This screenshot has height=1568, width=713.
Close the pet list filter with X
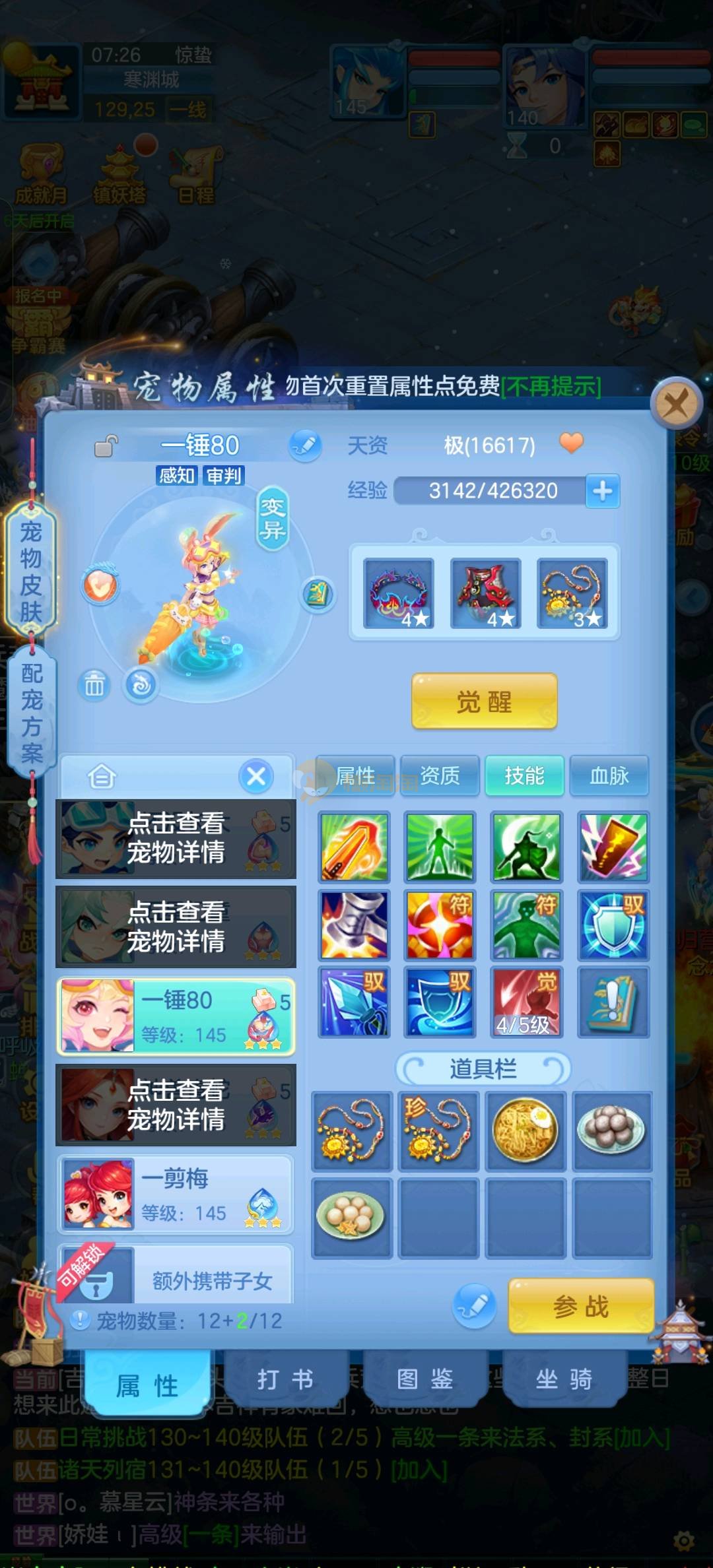(x=256, y=776)
